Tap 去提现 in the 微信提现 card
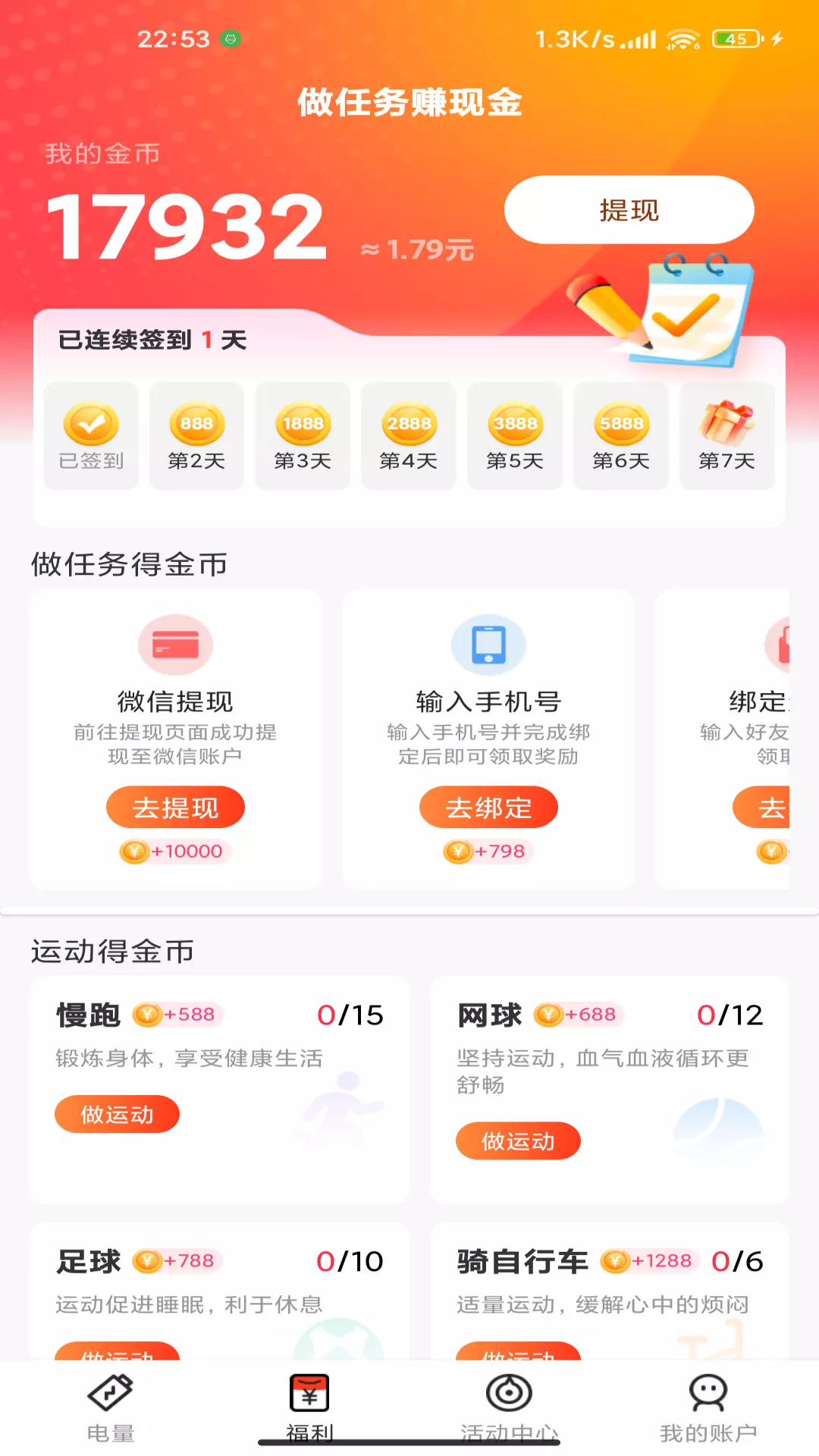Screen dimensions: 819x1456 (x=175, y=808)
